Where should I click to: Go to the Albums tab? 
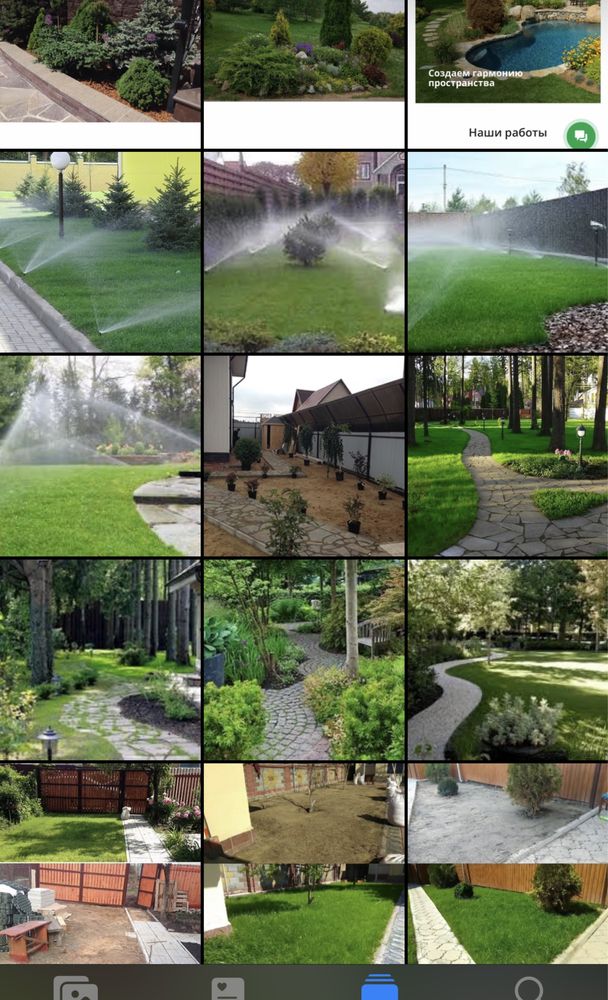pyautogui.click(x=380, y=988)
